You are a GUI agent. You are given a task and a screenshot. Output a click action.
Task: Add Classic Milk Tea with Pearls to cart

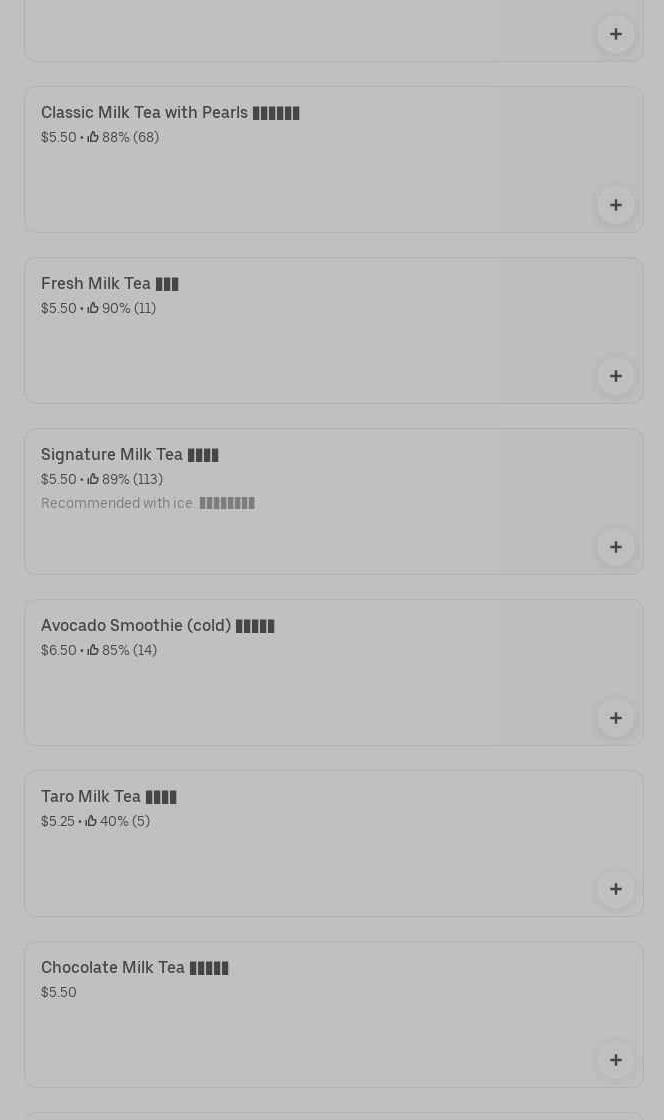click(x=615, y=205)
